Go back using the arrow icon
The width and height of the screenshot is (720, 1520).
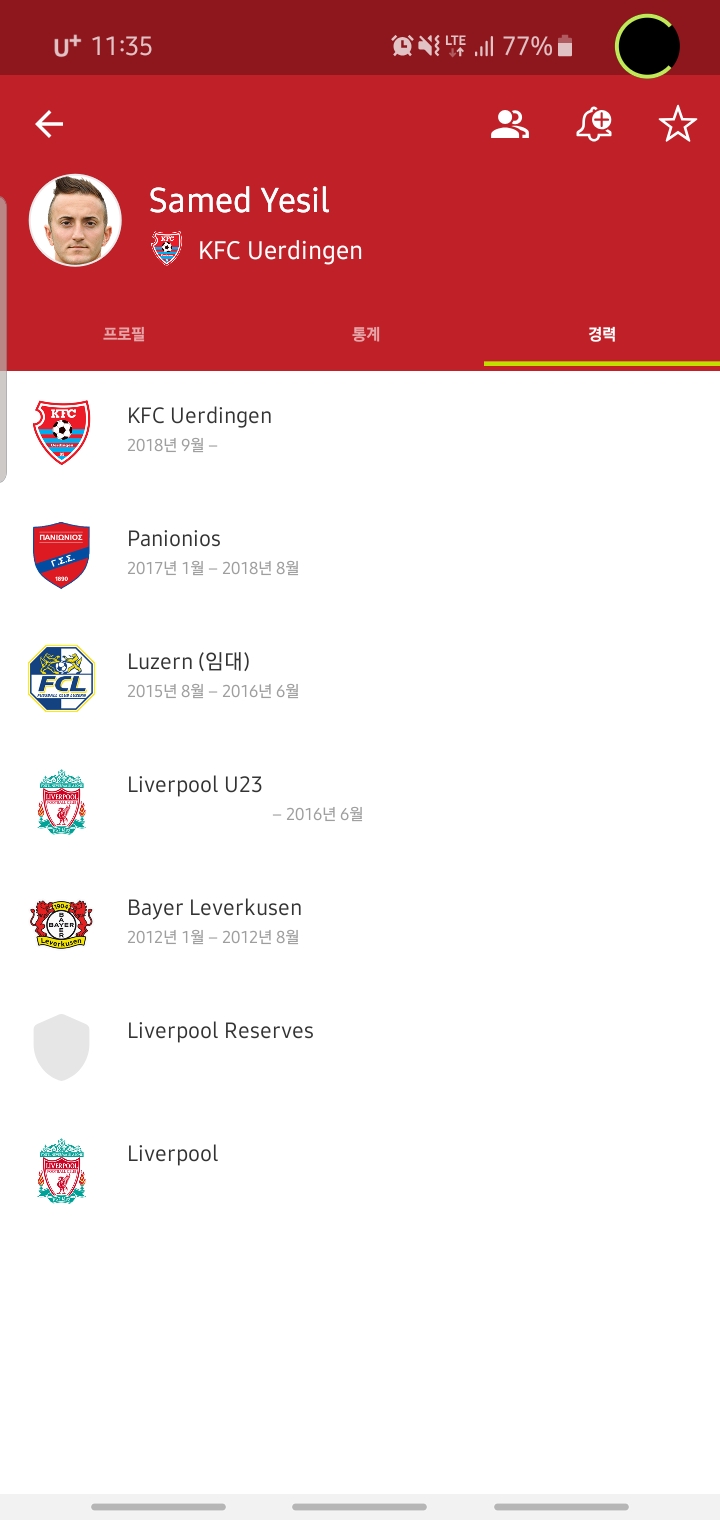pos(49,124)
